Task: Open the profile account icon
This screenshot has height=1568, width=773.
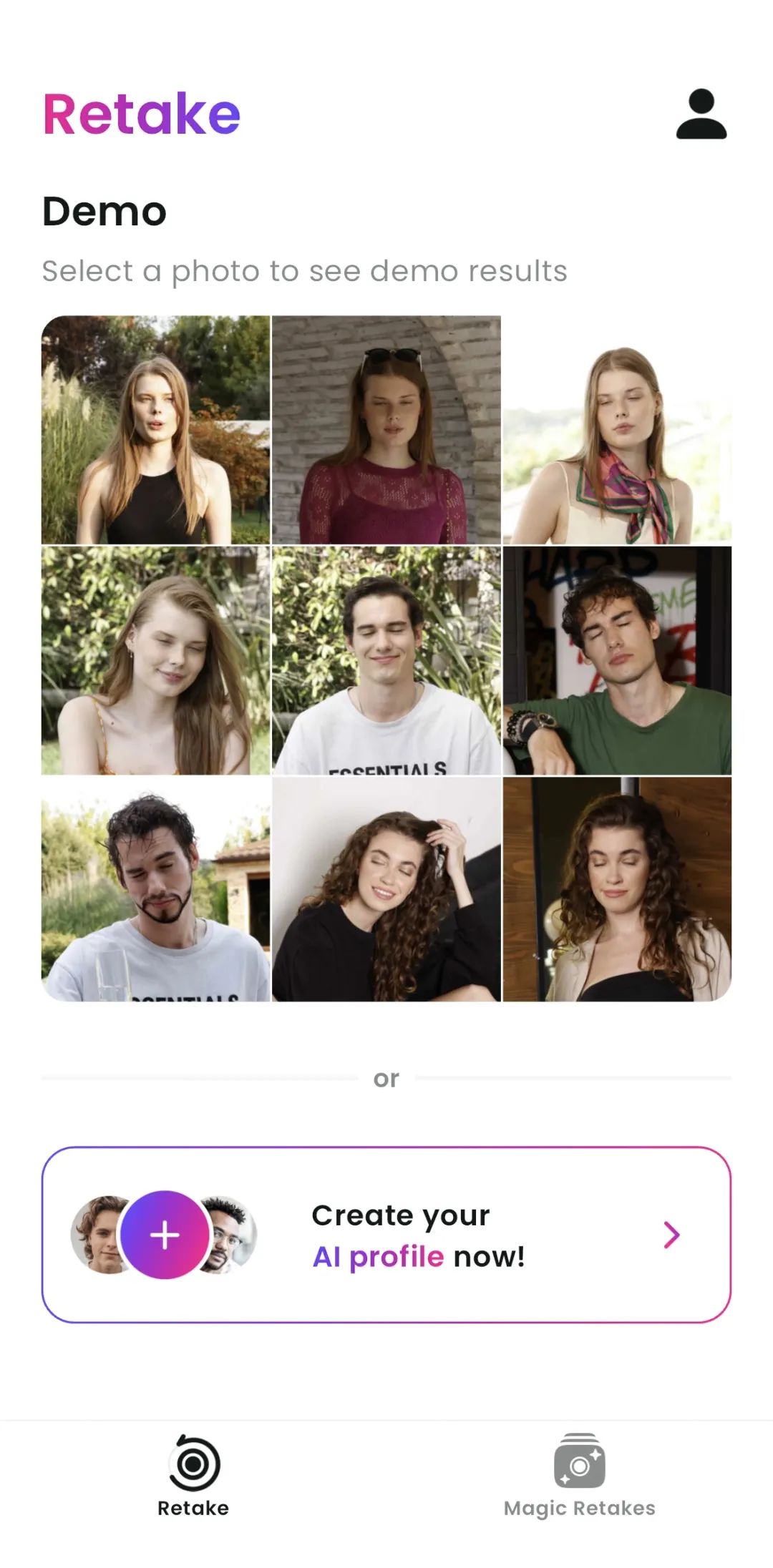Action: [x=701, y=114]
